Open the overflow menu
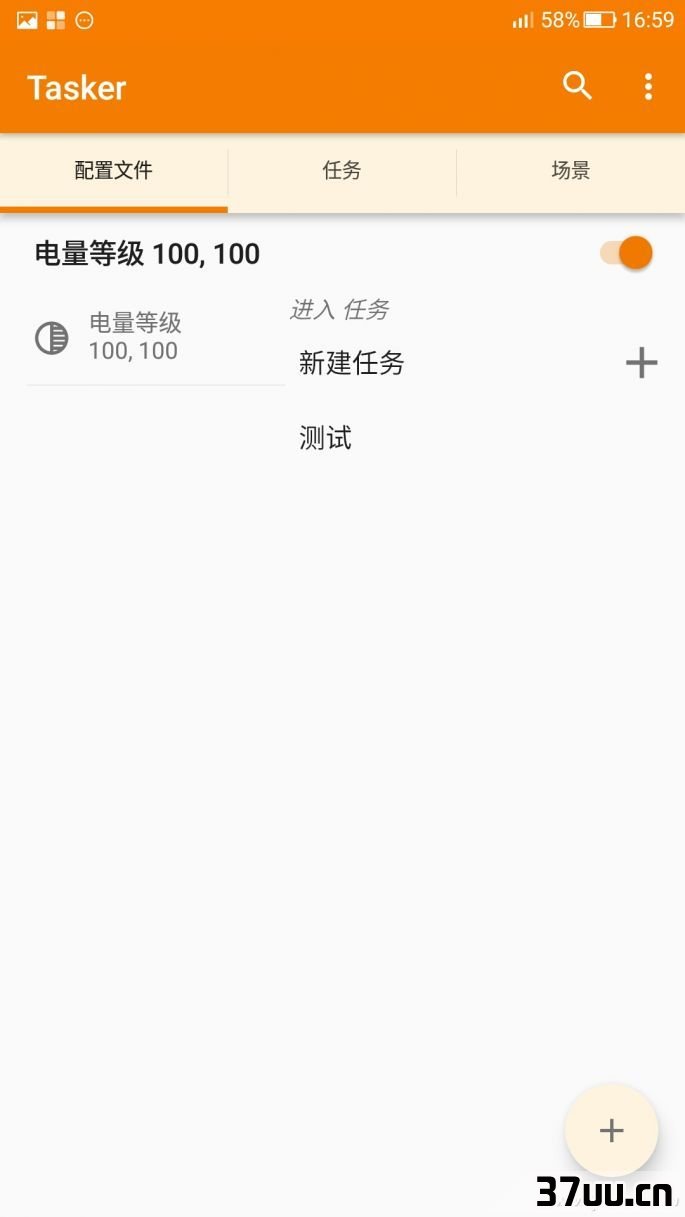Screen dimensions: 685x1217 point(648,87)
